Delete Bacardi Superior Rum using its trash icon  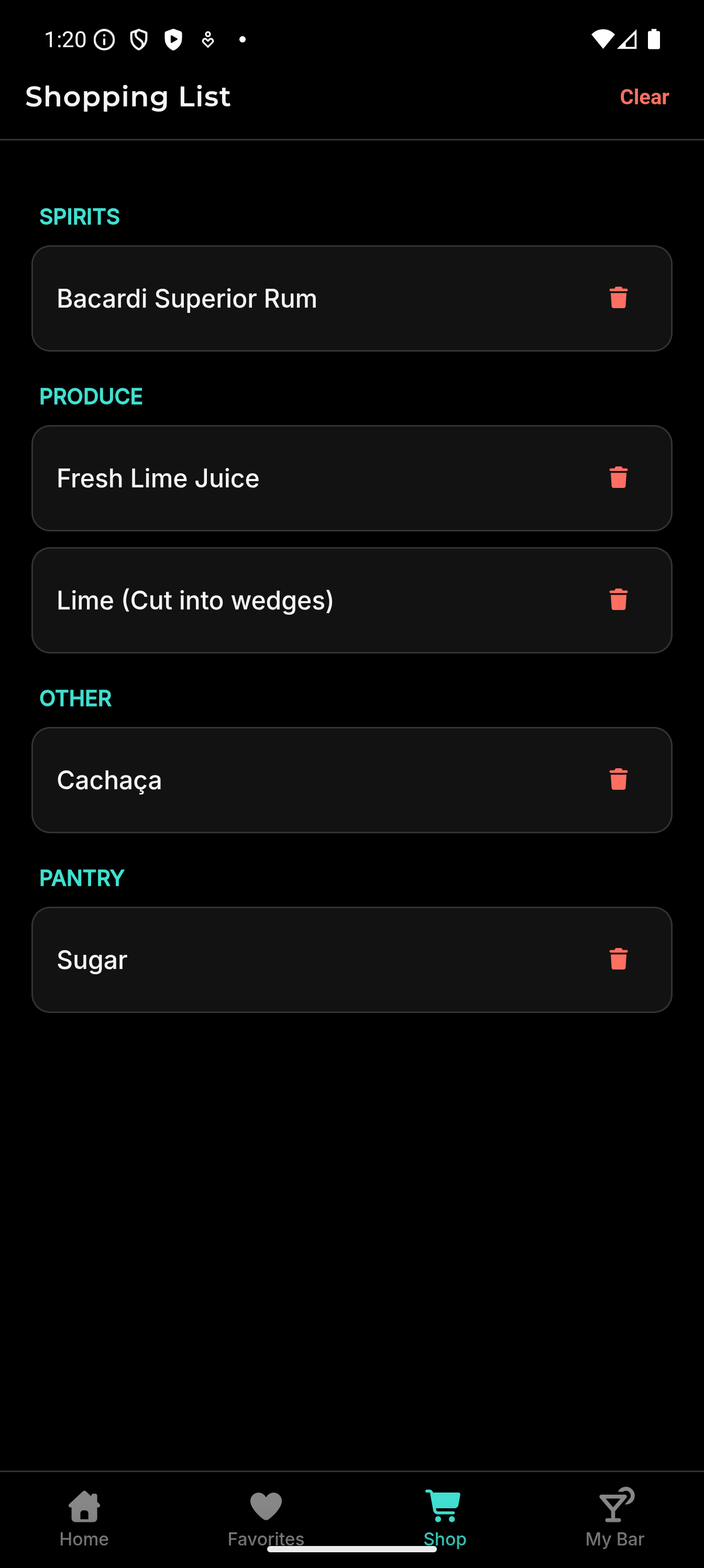click(x=619, y=298)
